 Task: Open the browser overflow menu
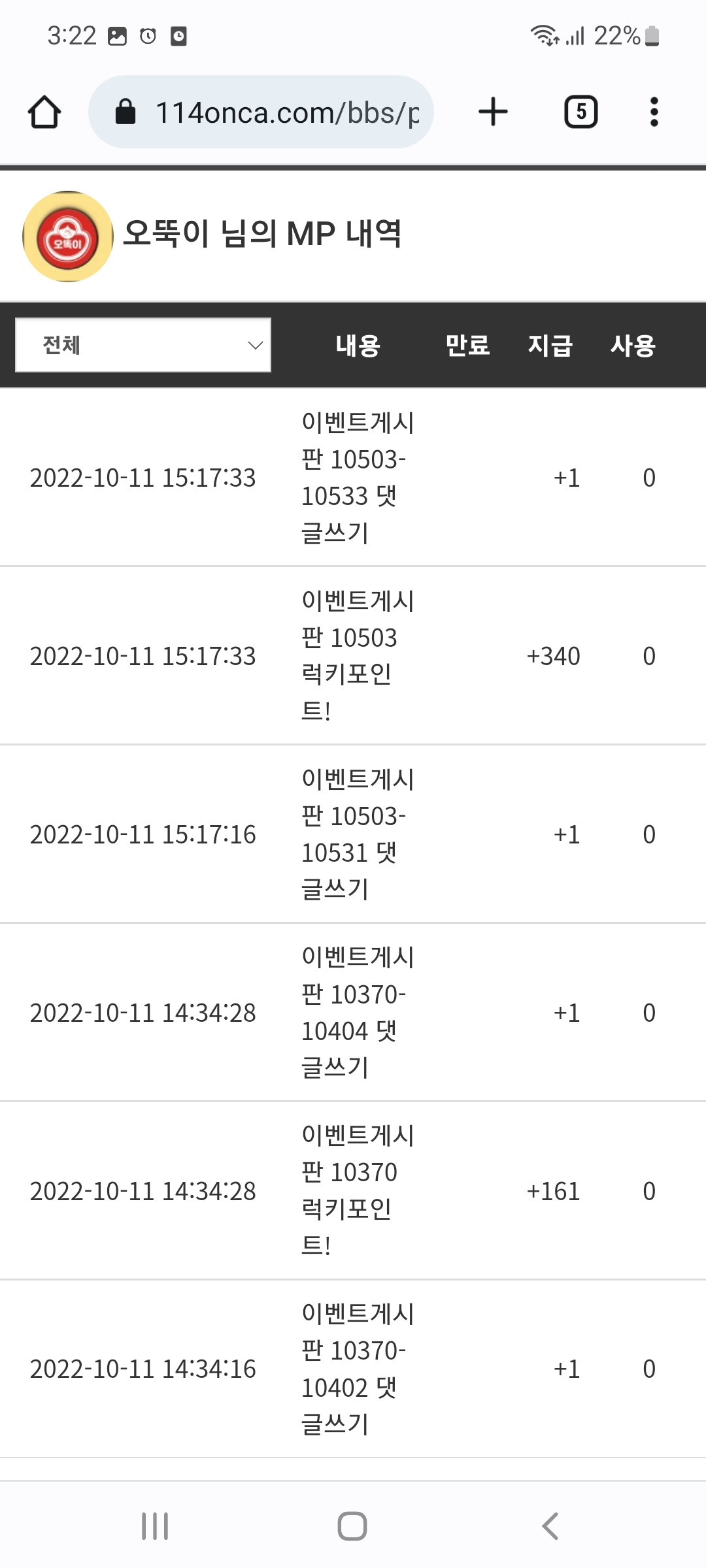click(654, 112)
